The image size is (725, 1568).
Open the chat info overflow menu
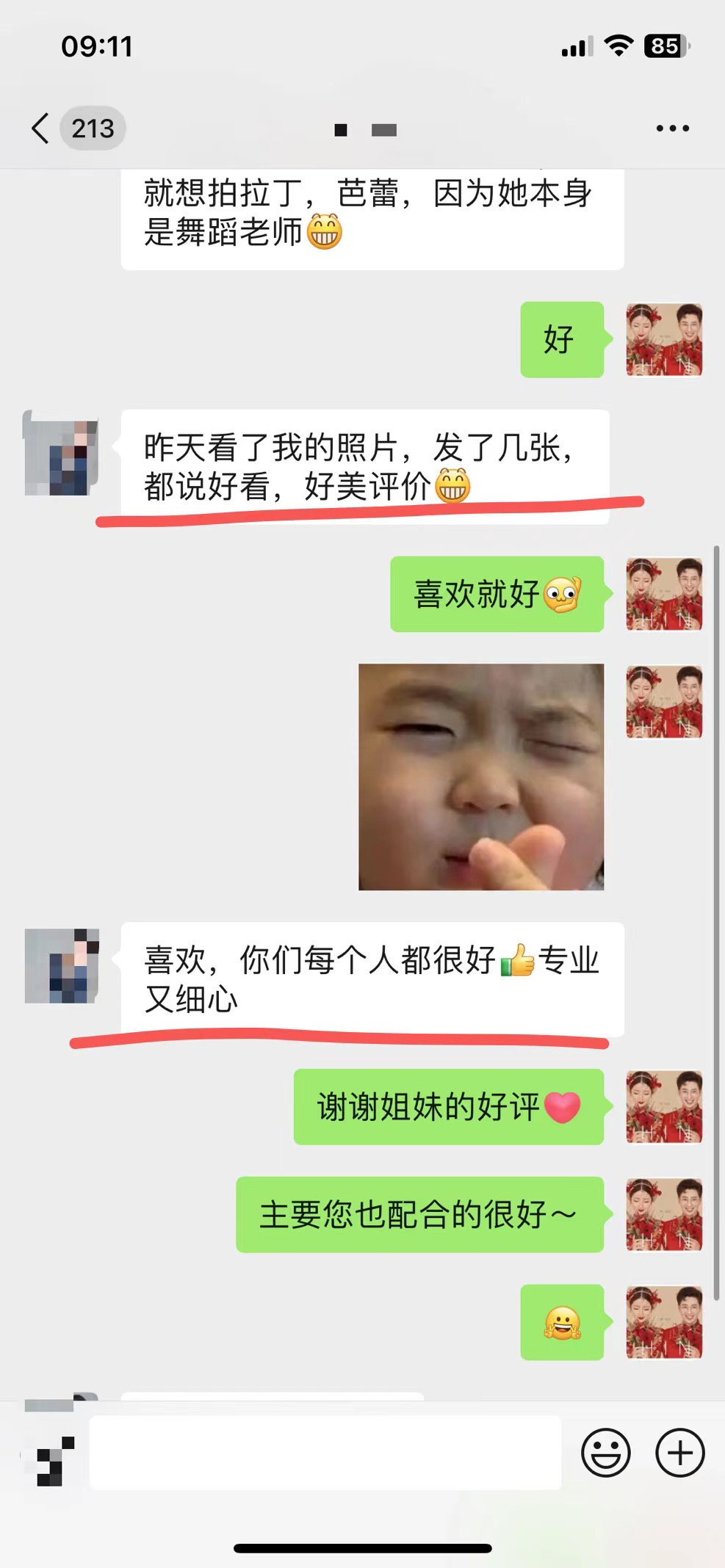[x=672, y=128]
